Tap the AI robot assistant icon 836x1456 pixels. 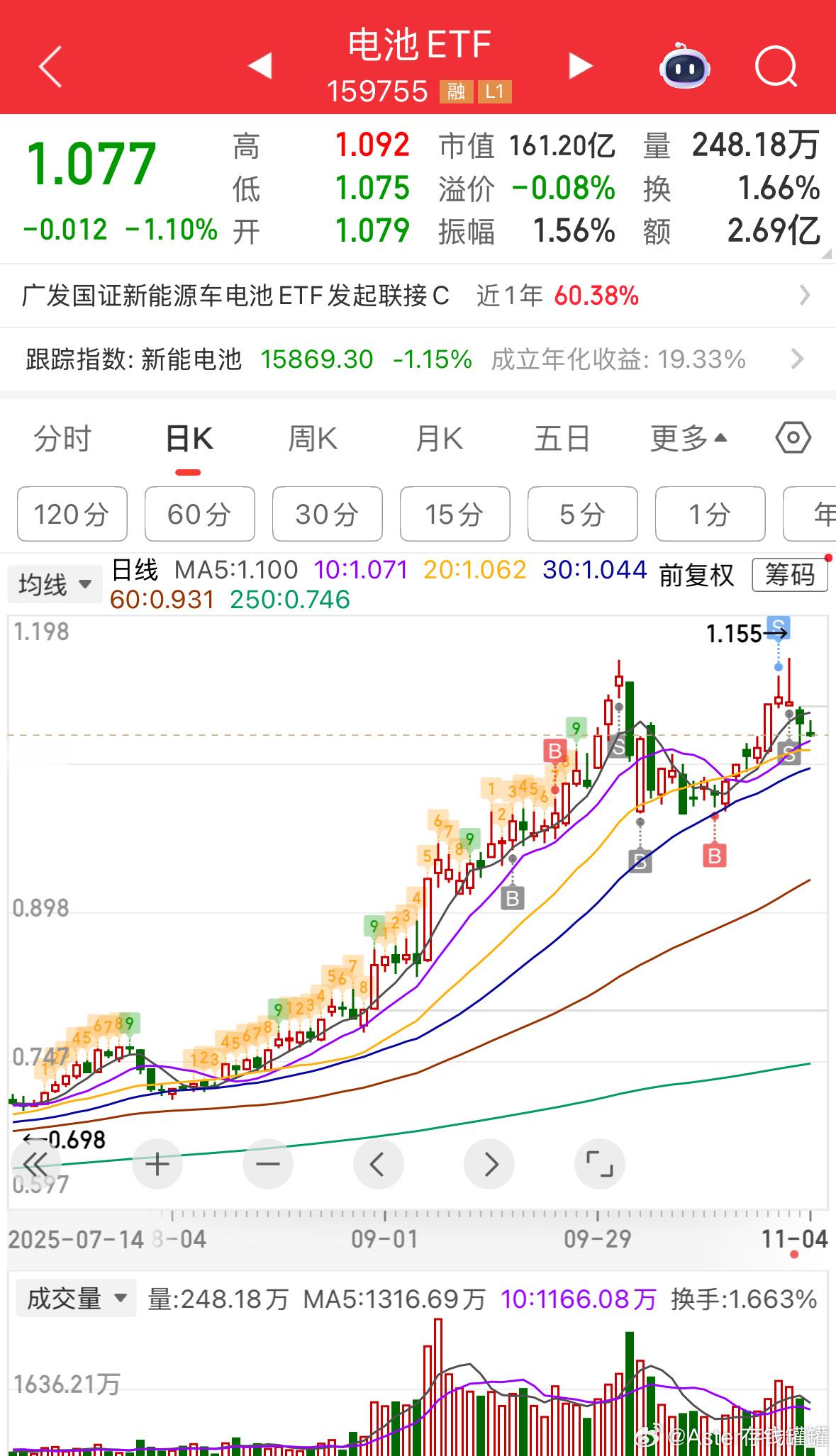point(683,65)
